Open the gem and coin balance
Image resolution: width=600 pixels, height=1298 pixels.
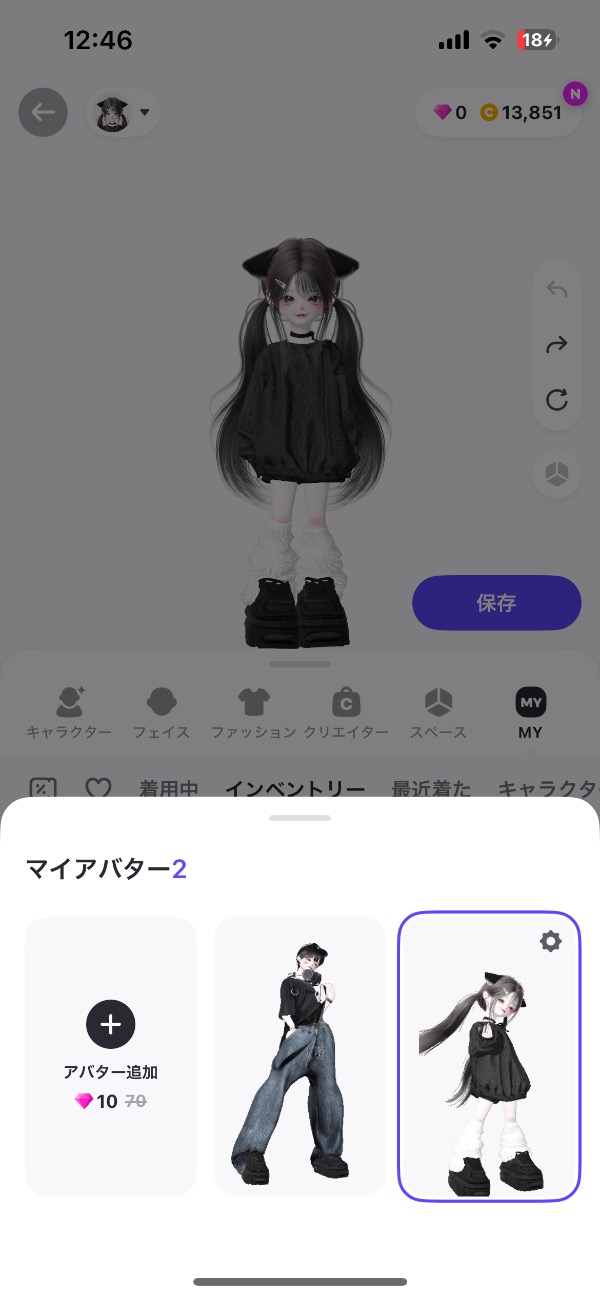(x=497, y=113)
